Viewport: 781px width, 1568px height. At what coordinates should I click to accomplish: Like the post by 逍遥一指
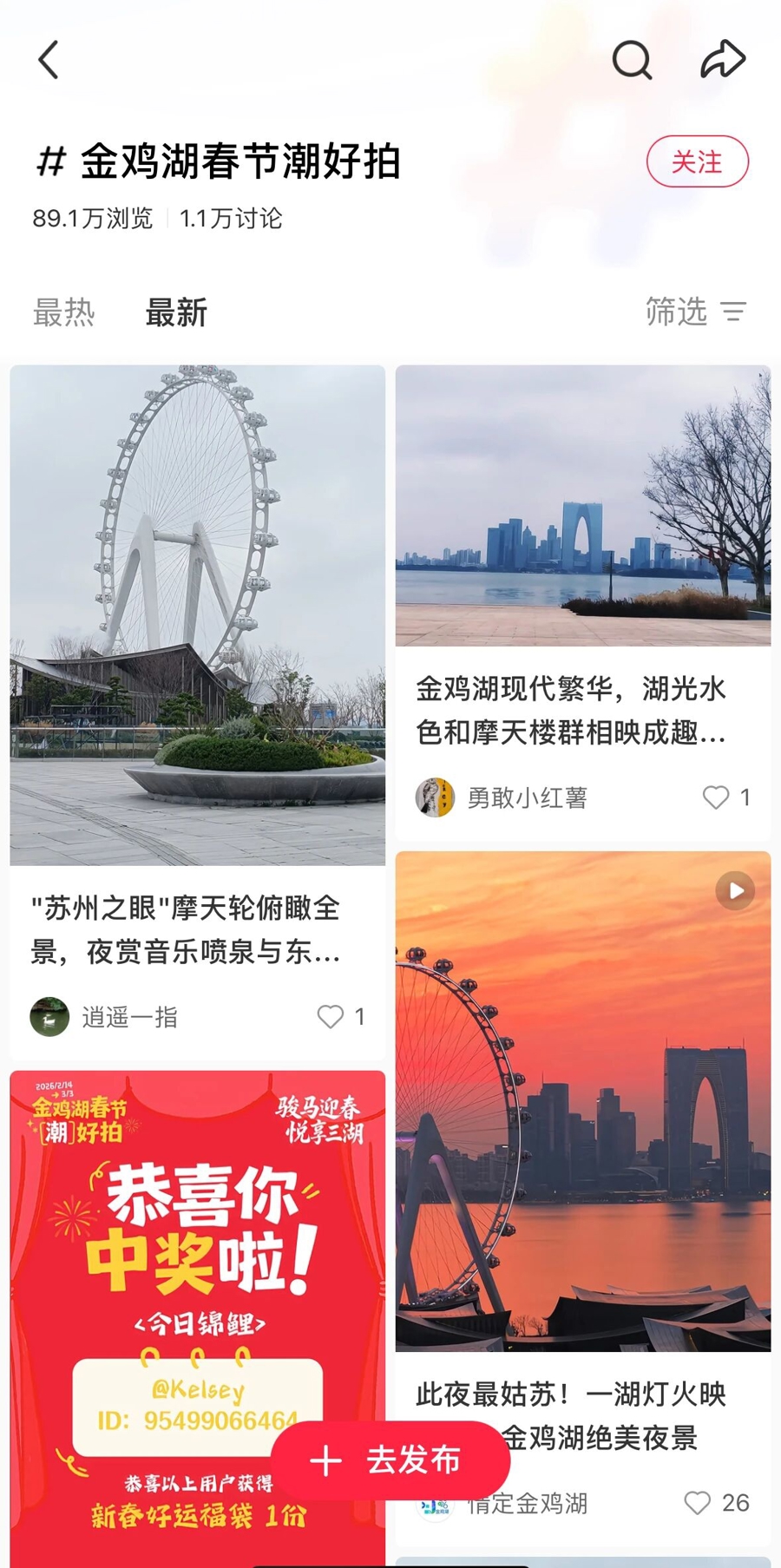pyautogui.click(x=331, y=1016)
